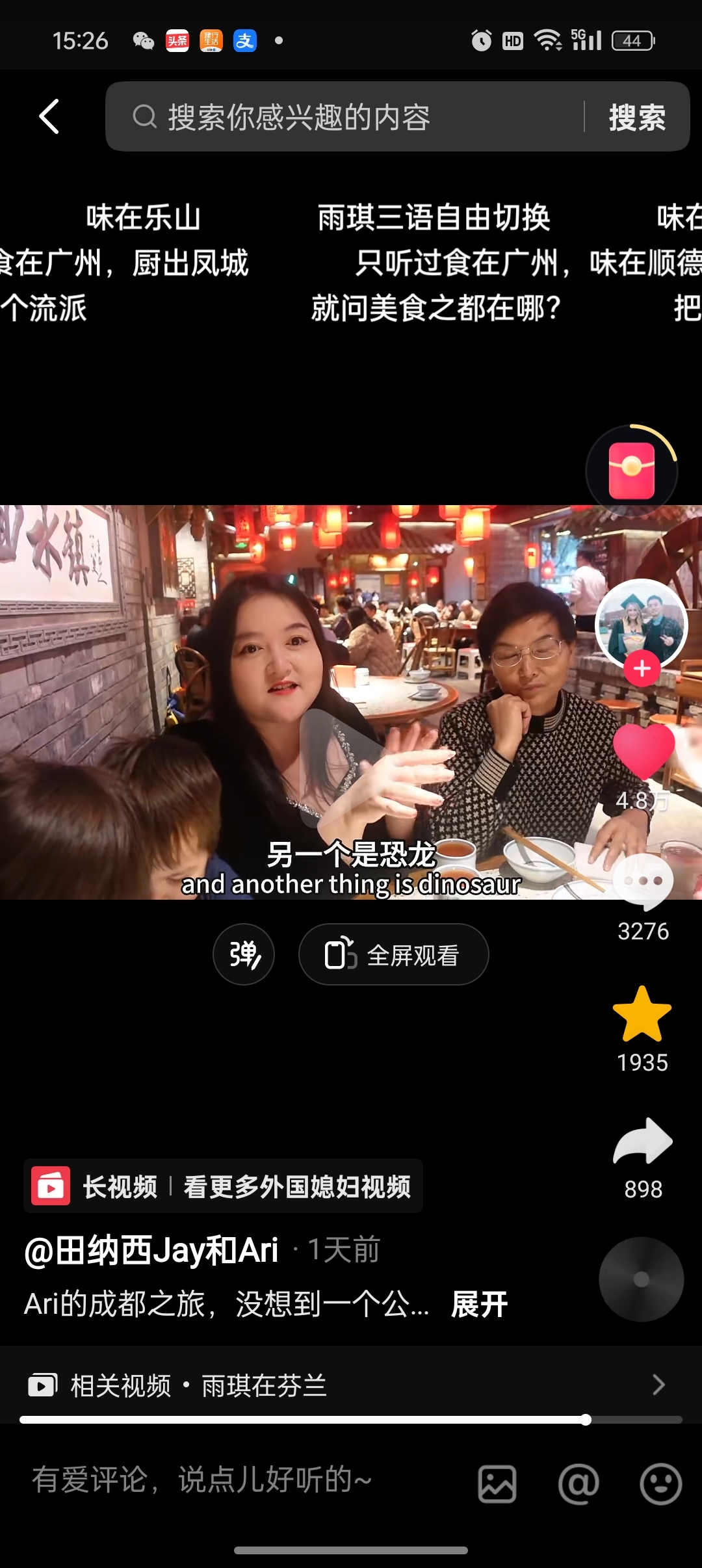Like the video with the heart icon
This screenshot has height=1568, width=702.
click(x=643, y=751)
